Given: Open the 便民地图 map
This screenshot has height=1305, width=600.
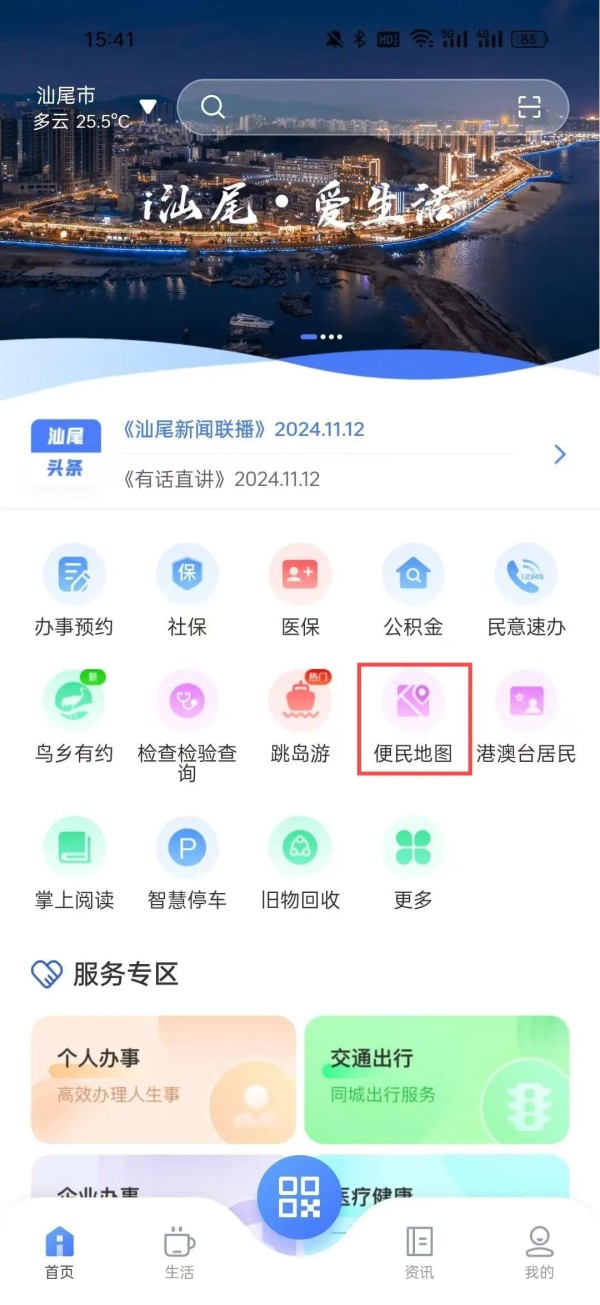Looking at the screenshot, I should [413, 717].
